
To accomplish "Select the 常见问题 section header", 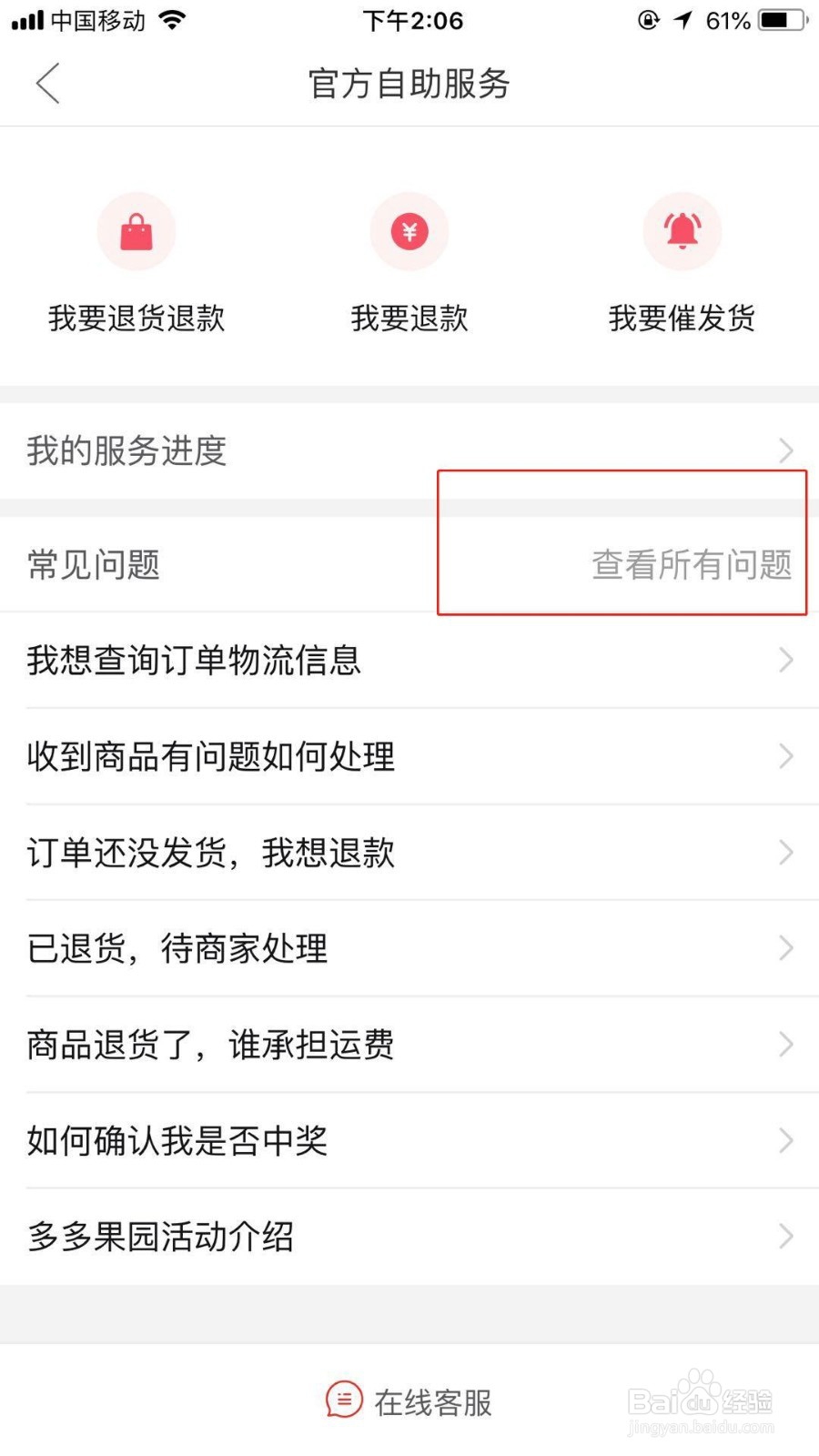I will pos(93,566).
